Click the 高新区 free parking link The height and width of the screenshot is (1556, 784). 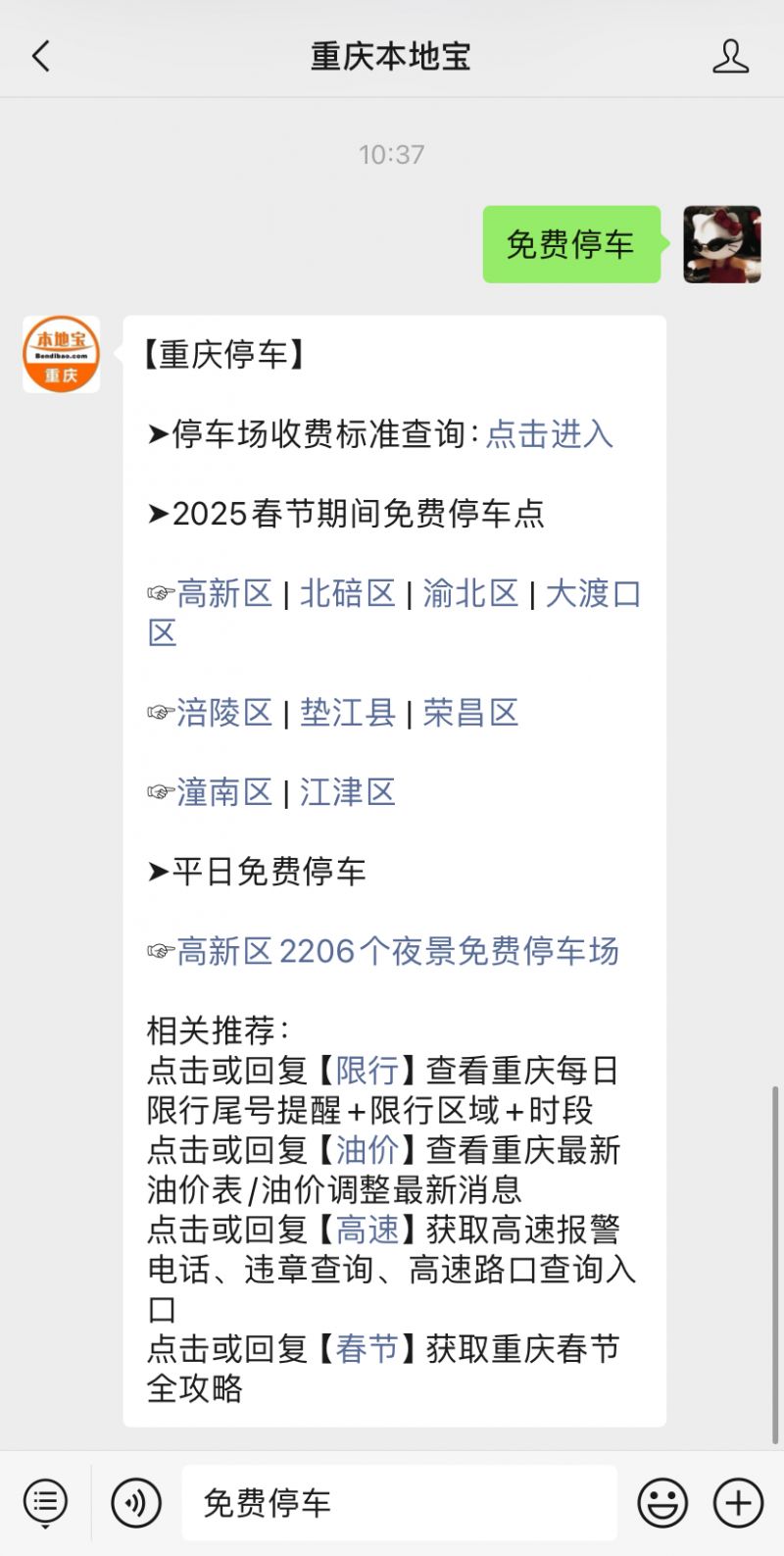(226, 593)
